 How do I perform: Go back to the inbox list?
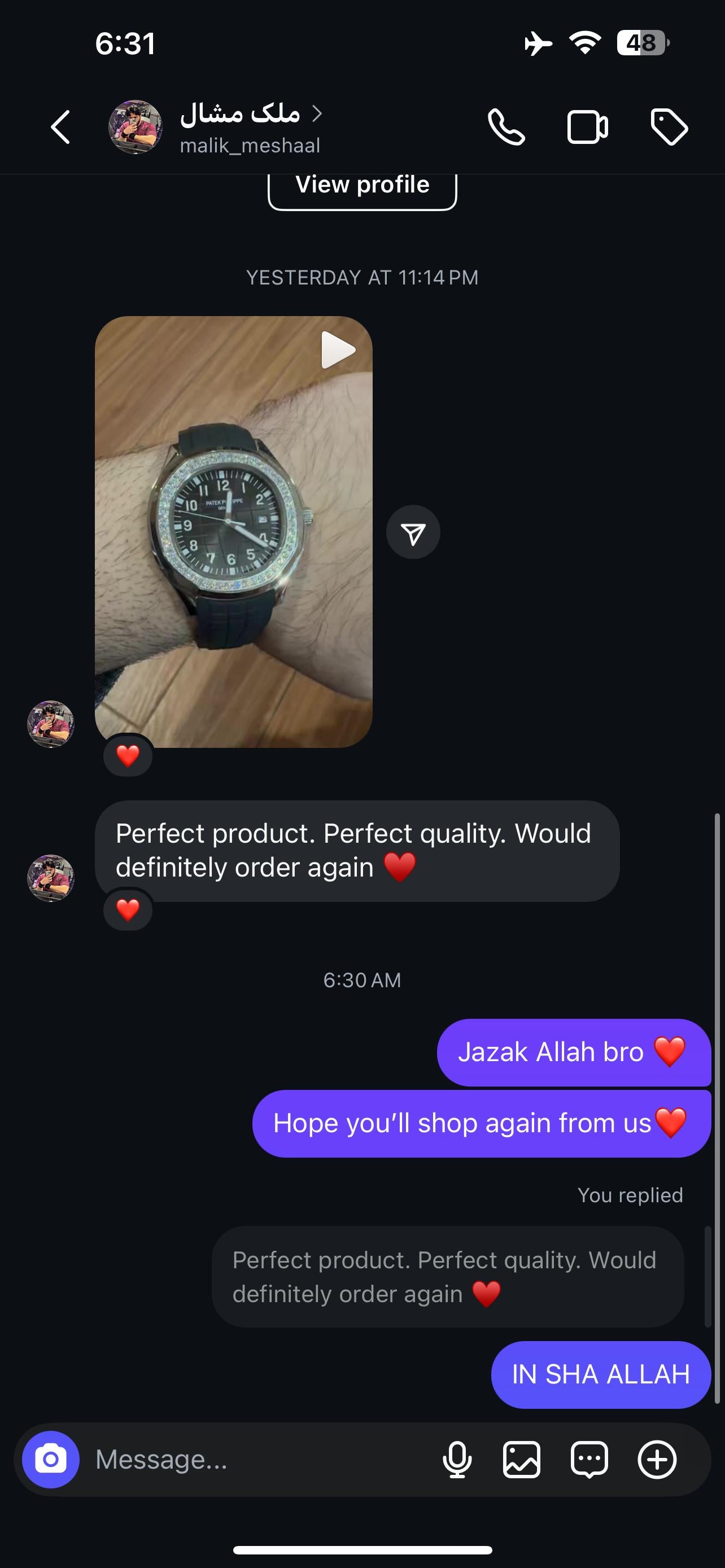[x=60, y=127]
